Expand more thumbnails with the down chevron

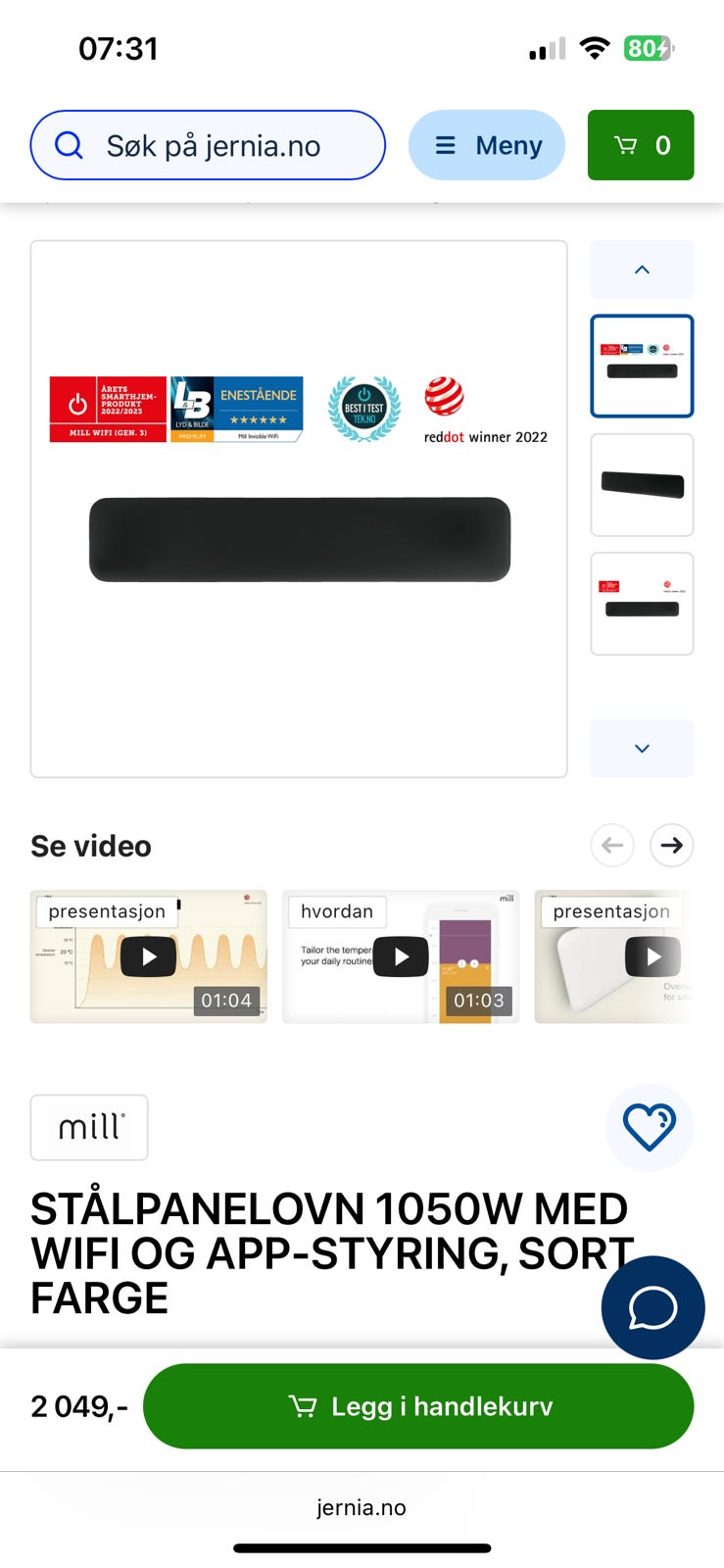(x=642, y=748)
